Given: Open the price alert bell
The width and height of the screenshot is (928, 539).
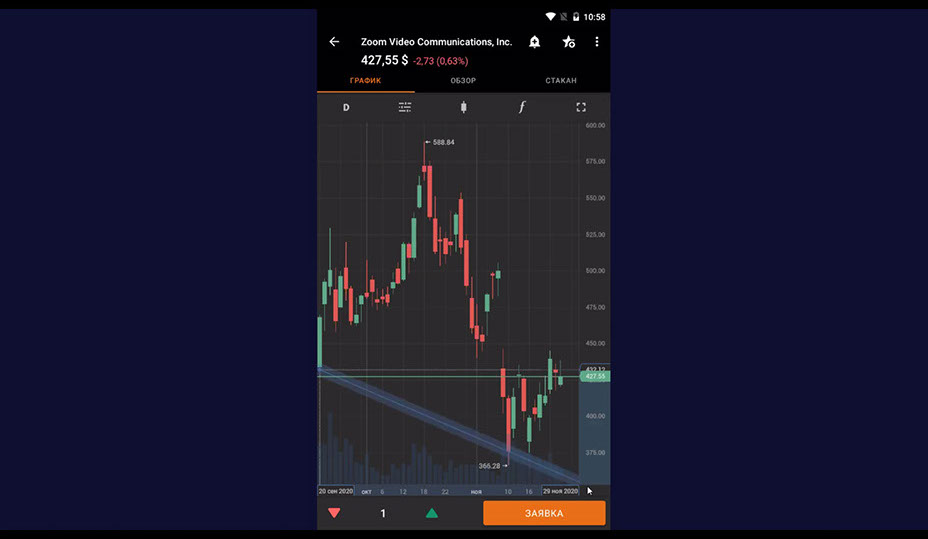Looking at the screenshot, I should coord(535,42).
